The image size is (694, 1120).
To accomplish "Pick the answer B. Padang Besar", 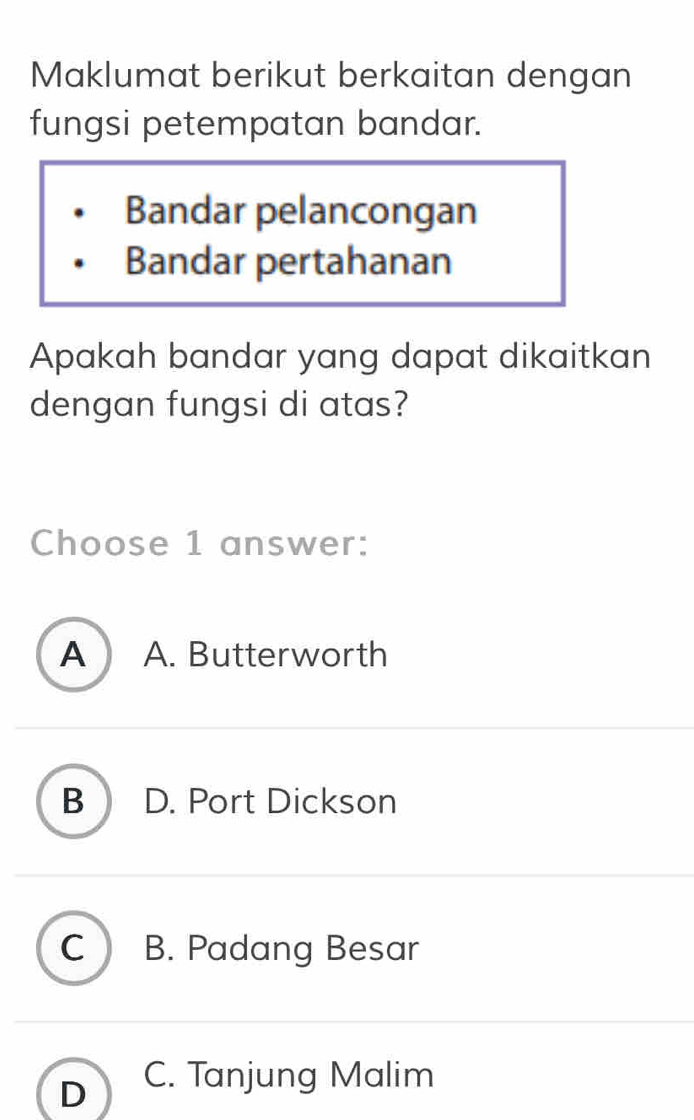I will 74,948.
